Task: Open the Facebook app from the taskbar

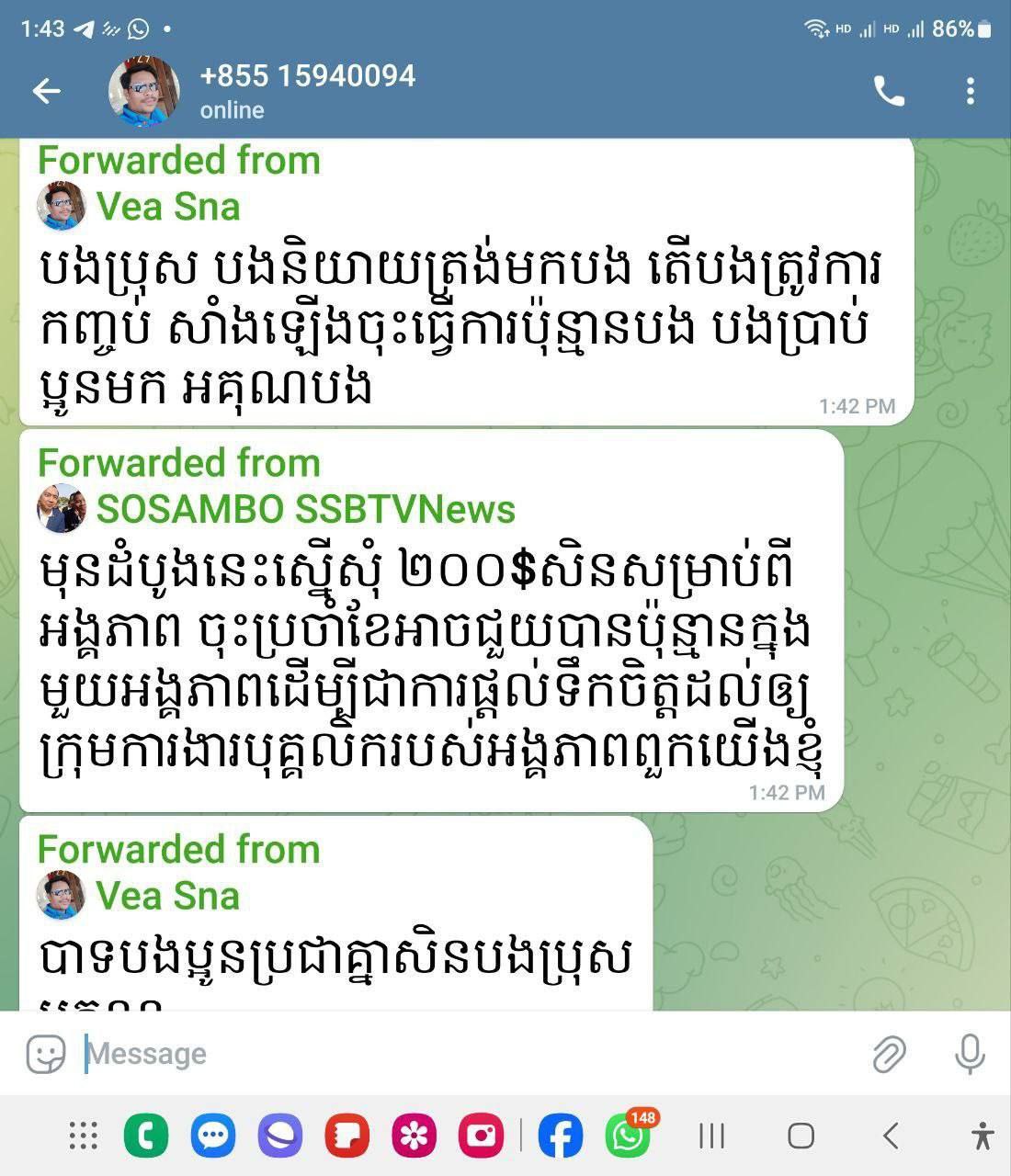Action: coord(561,1136)
